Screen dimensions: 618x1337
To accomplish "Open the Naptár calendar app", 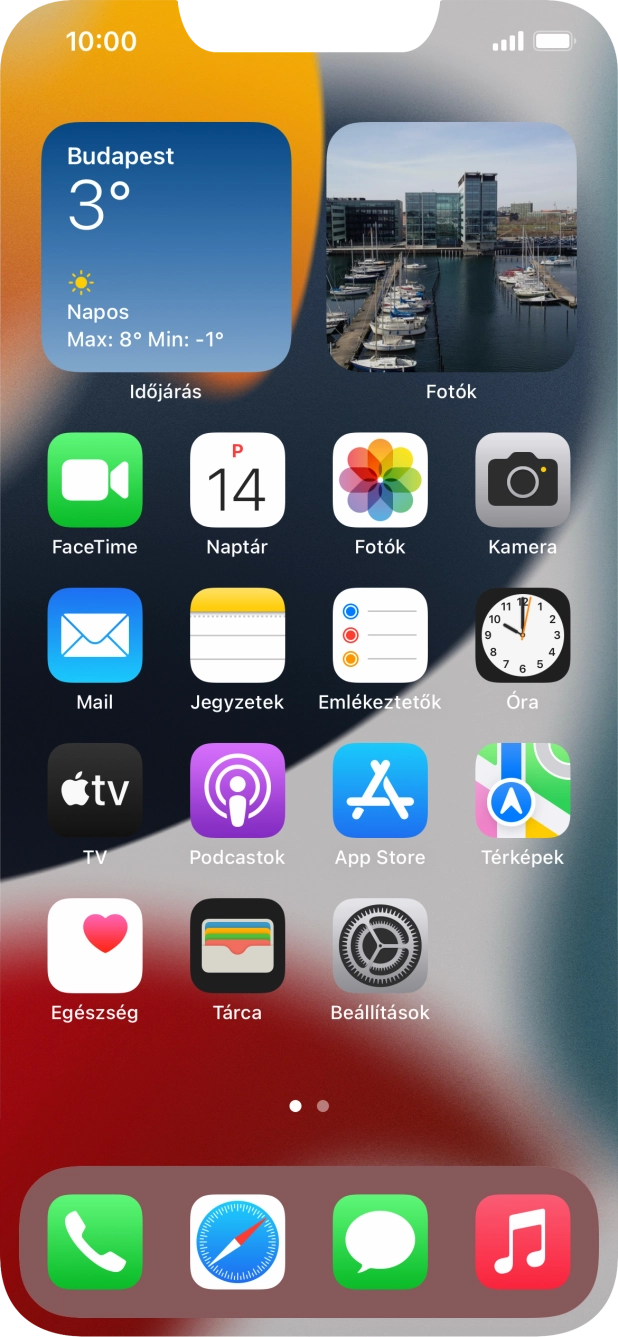I will (237, 480).
